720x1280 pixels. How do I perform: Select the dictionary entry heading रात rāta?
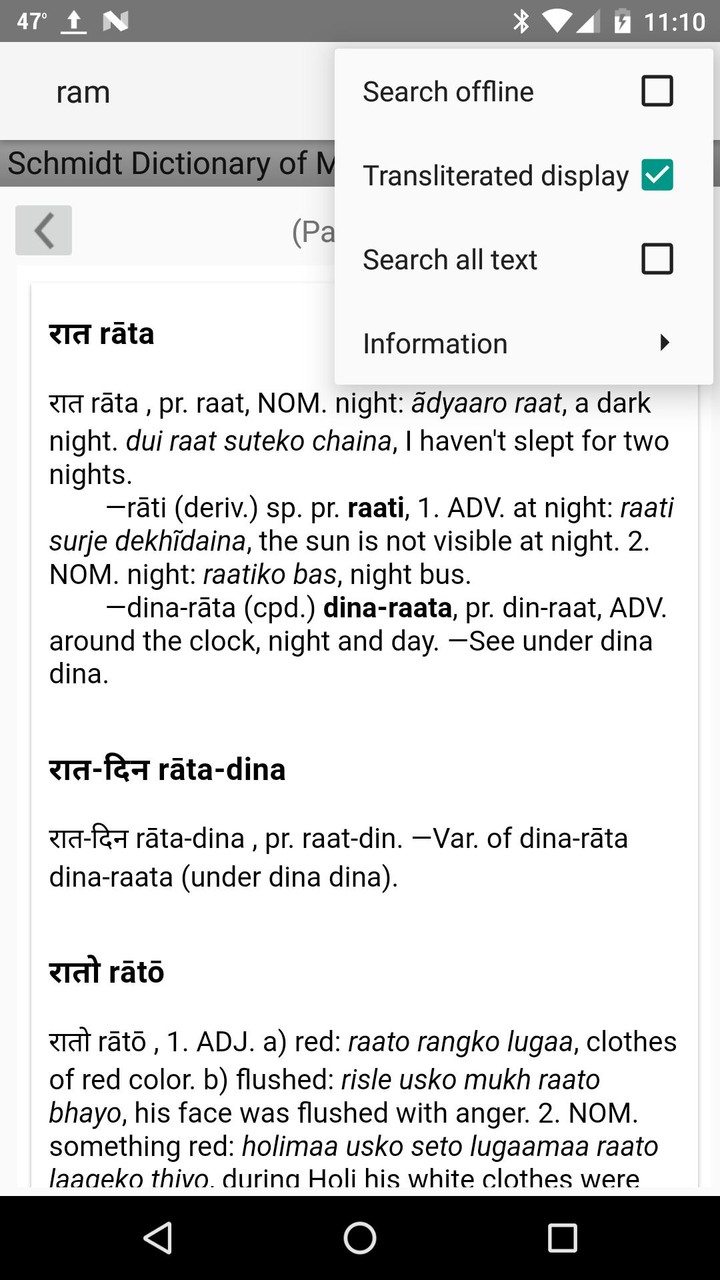click(x=101, y=333)
